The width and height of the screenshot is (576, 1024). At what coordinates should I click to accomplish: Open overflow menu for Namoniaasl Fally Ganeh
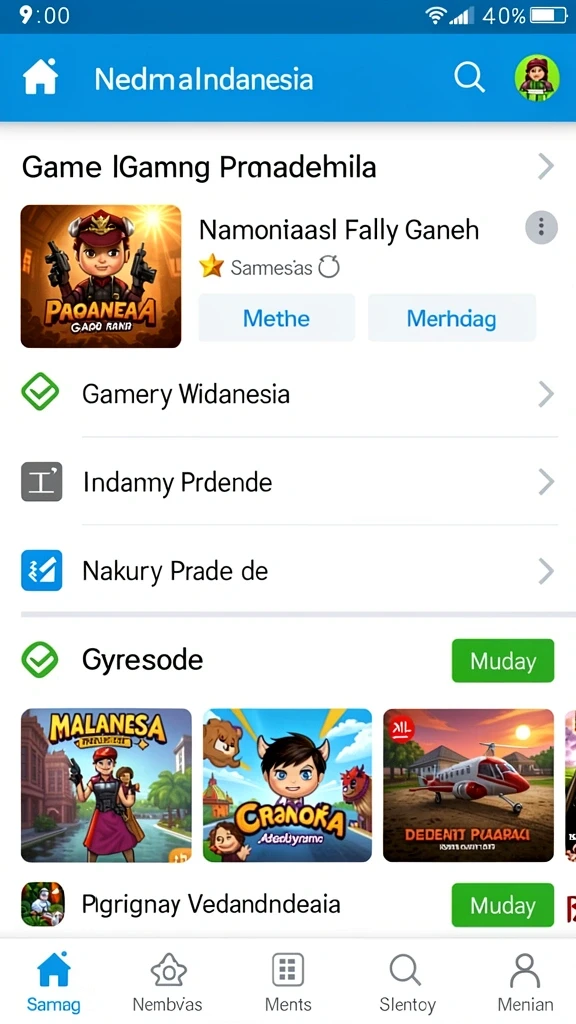[541, 228]
